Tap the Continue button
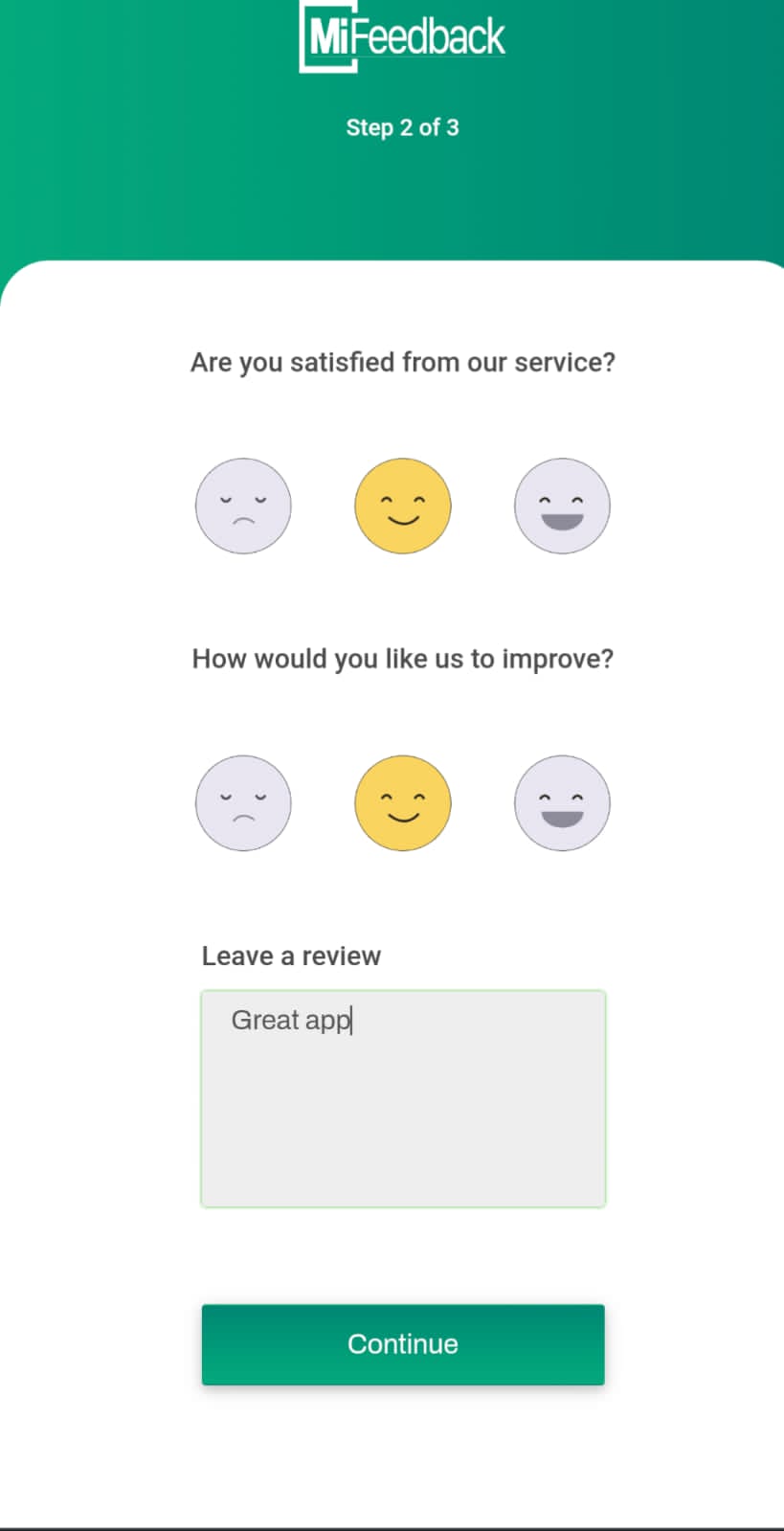This screenshot has height=1531, width=784. click(x=403, y=1343)
